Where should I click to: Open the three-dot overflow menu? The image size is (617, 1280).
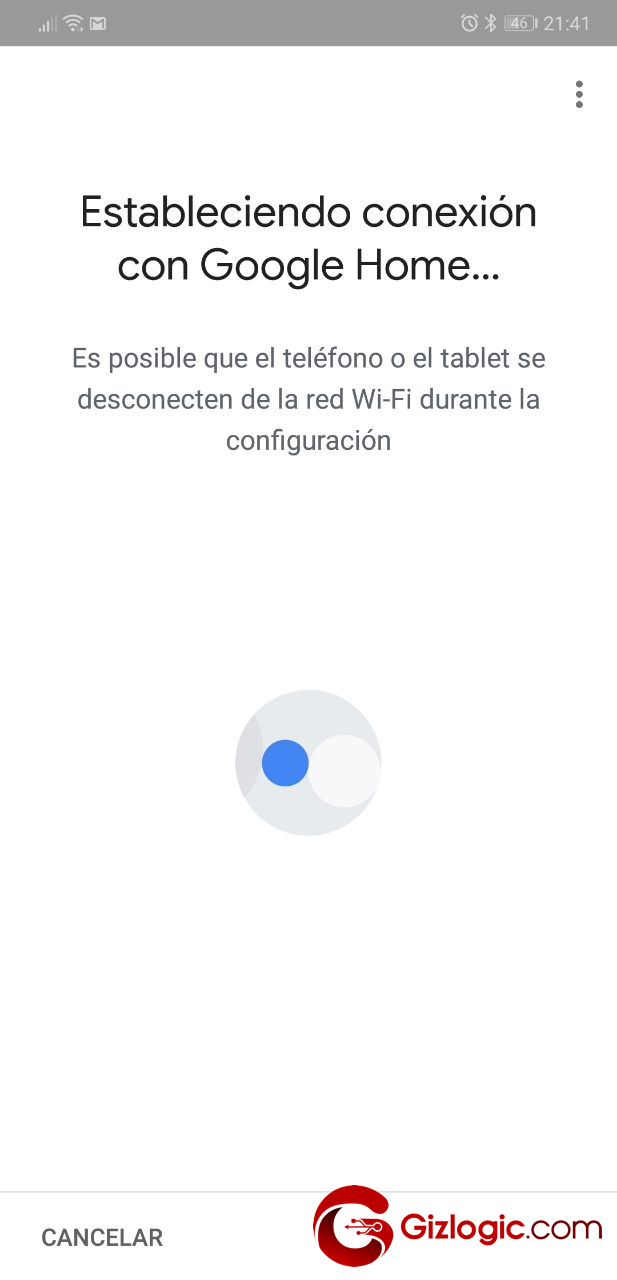pos(579,95)
